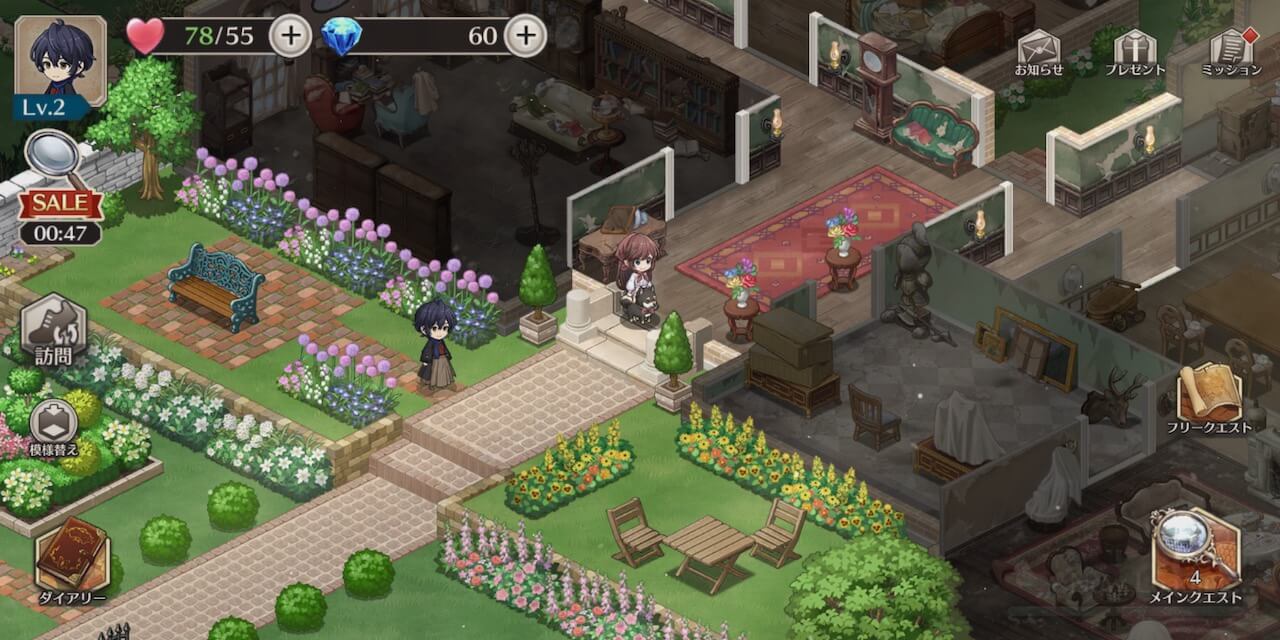Open お知らせ notices

click(1038, 53)
